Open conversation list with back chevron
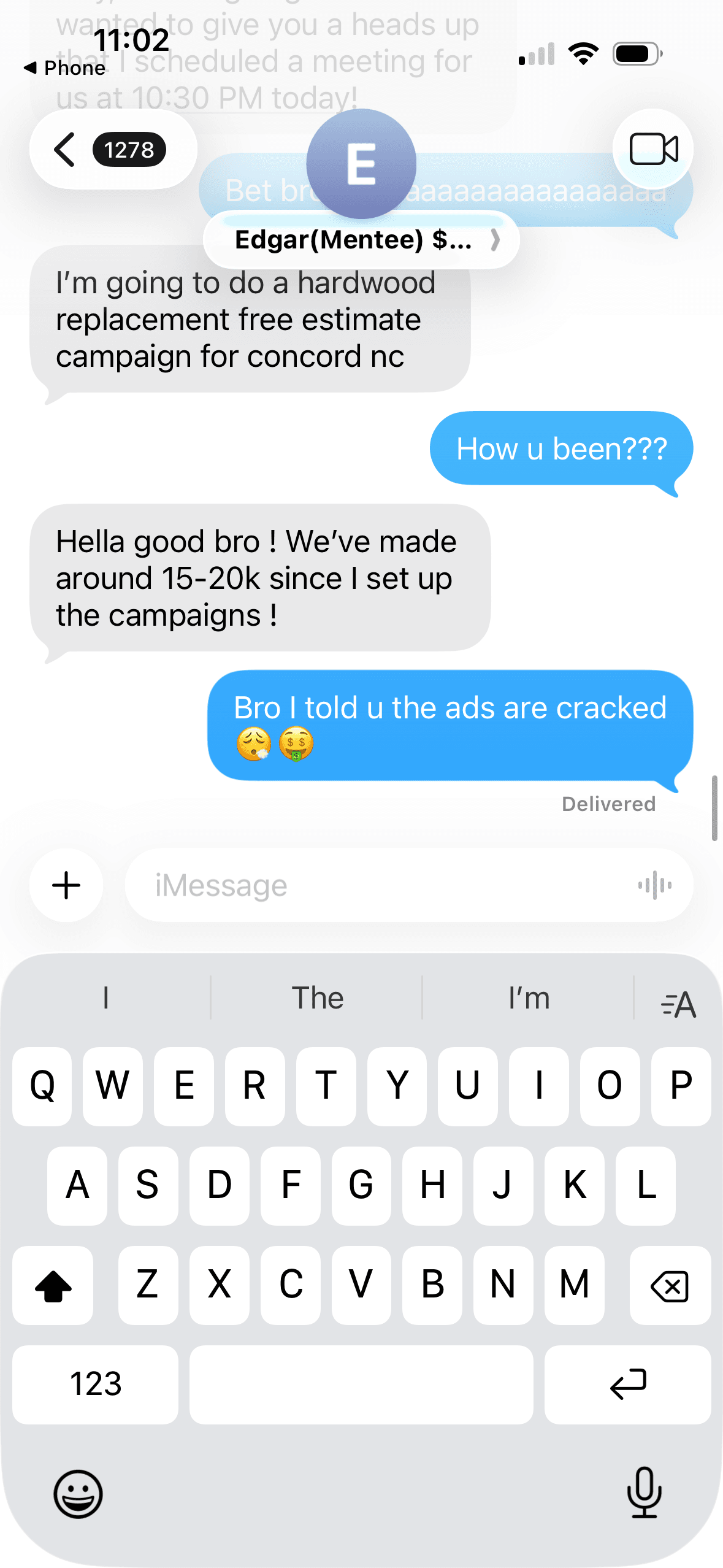 [63, 150]
